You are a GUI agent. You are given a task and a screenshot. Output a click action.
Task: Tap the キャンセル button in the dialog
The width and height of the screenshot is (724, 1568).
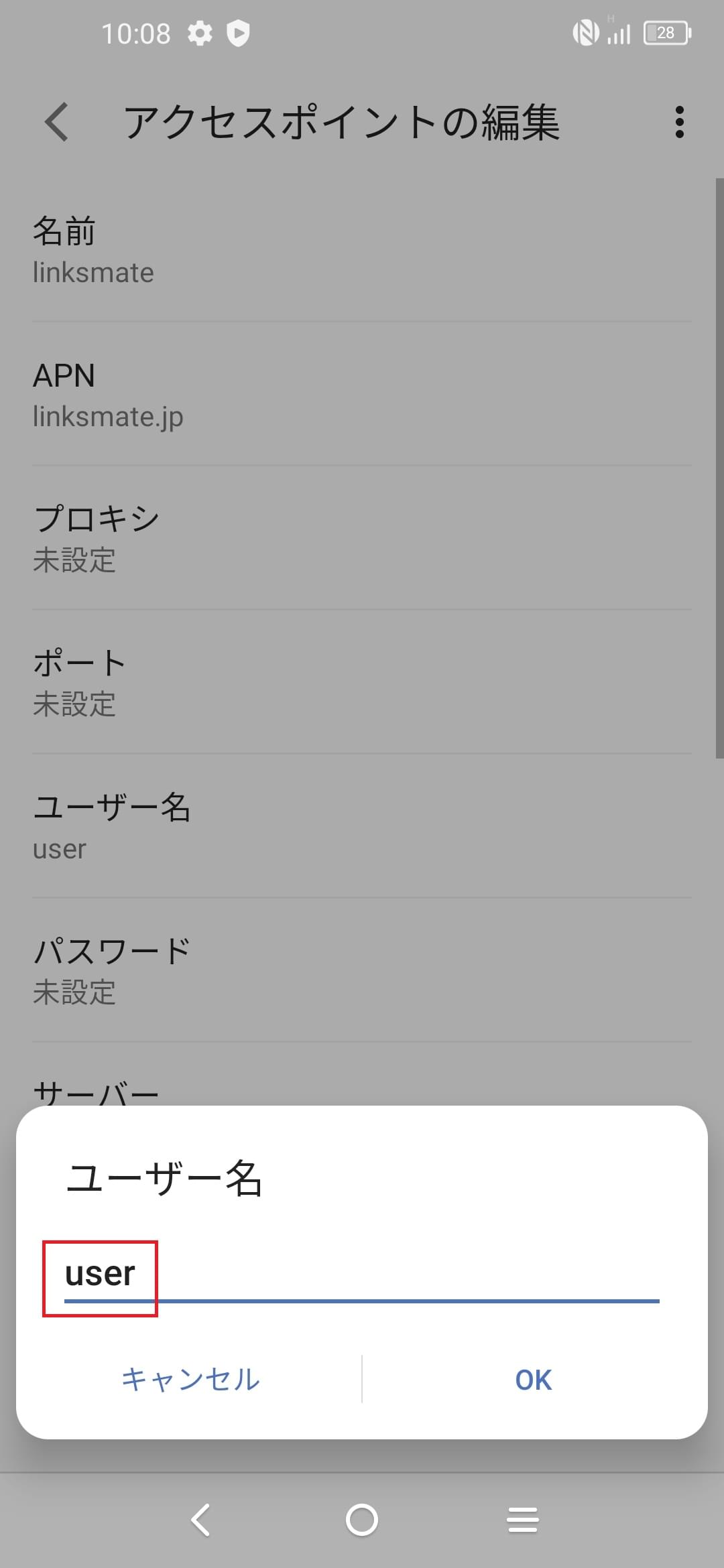click(190, 1380)
